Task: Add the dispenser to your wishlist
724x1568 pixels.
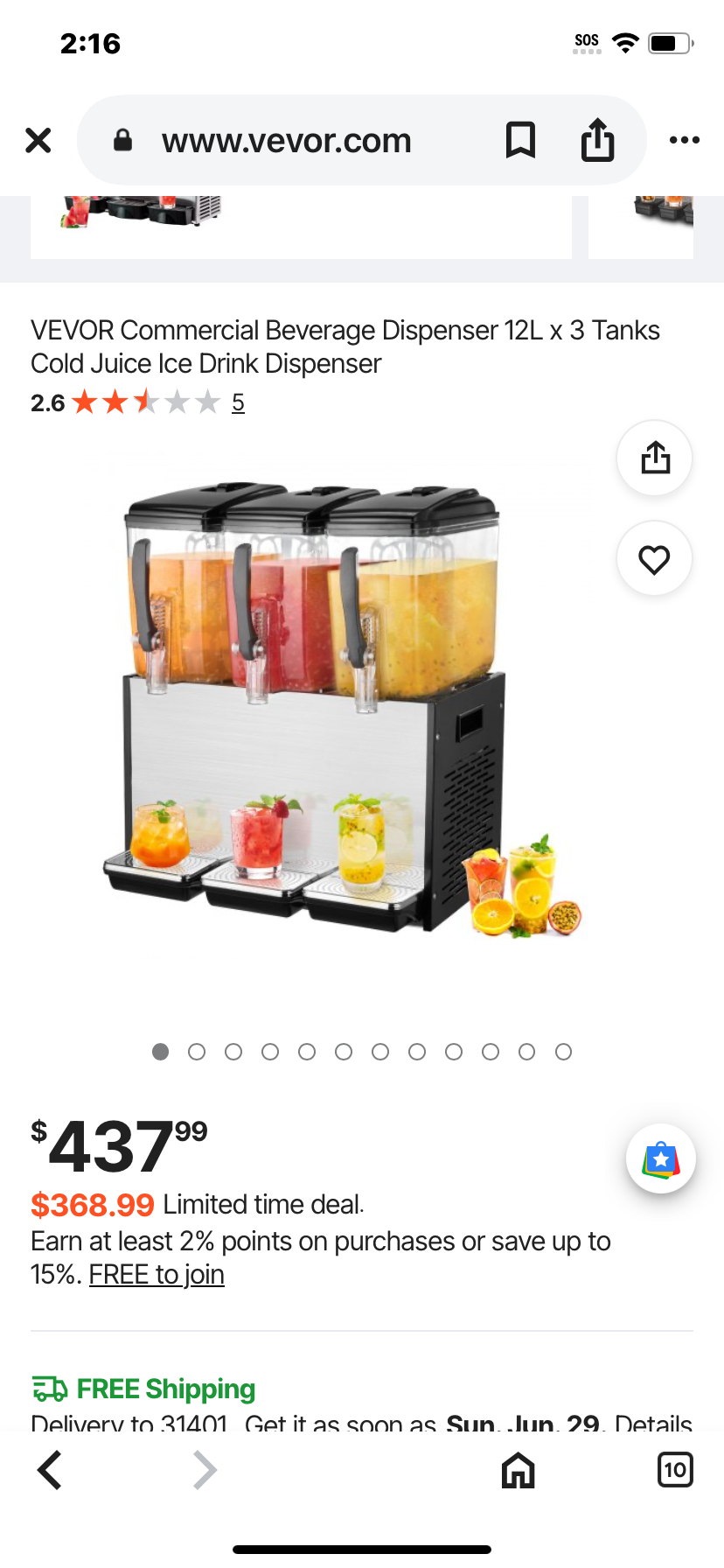Action: (x=655, y=559)
